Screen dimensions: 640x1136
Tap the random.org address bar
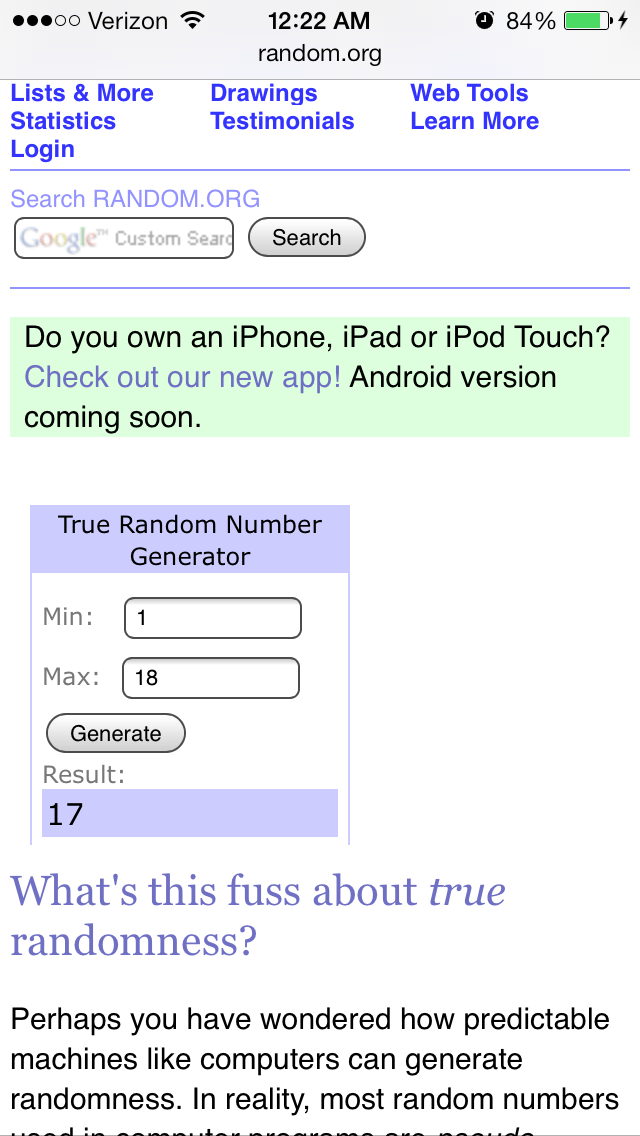tap(320, 54)
